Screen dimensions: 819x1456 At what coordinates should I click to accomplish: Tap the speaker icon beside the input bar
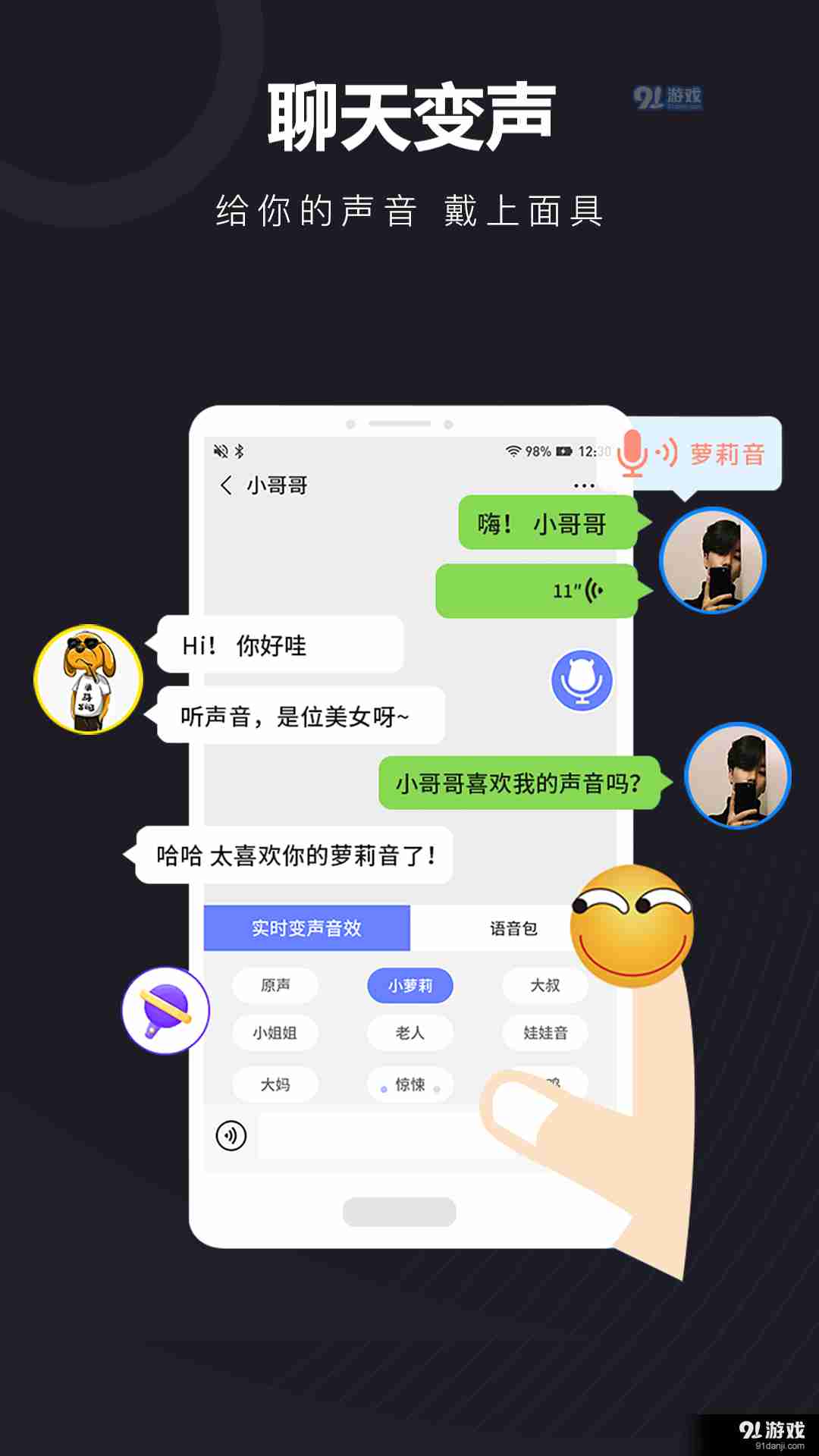point(231,1136)
